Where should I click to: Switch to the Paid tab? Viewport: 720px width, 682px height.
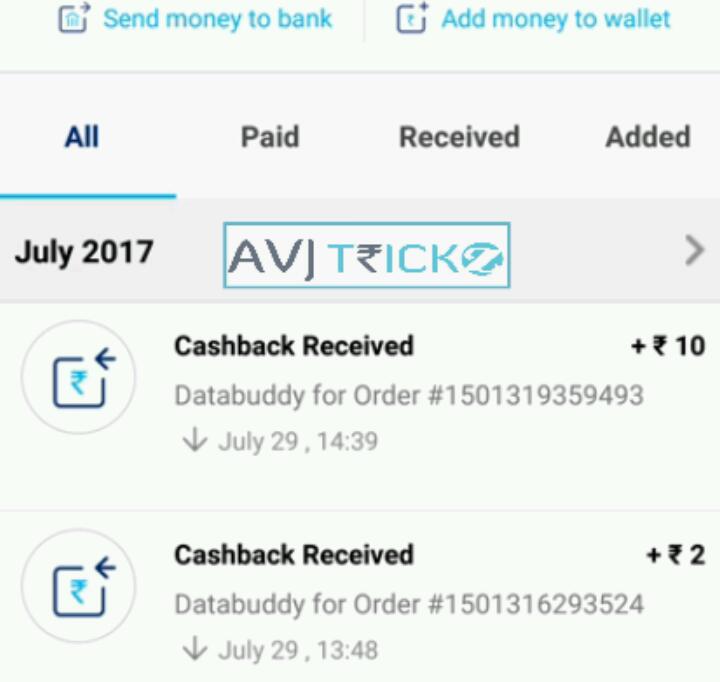click(270, 137)
